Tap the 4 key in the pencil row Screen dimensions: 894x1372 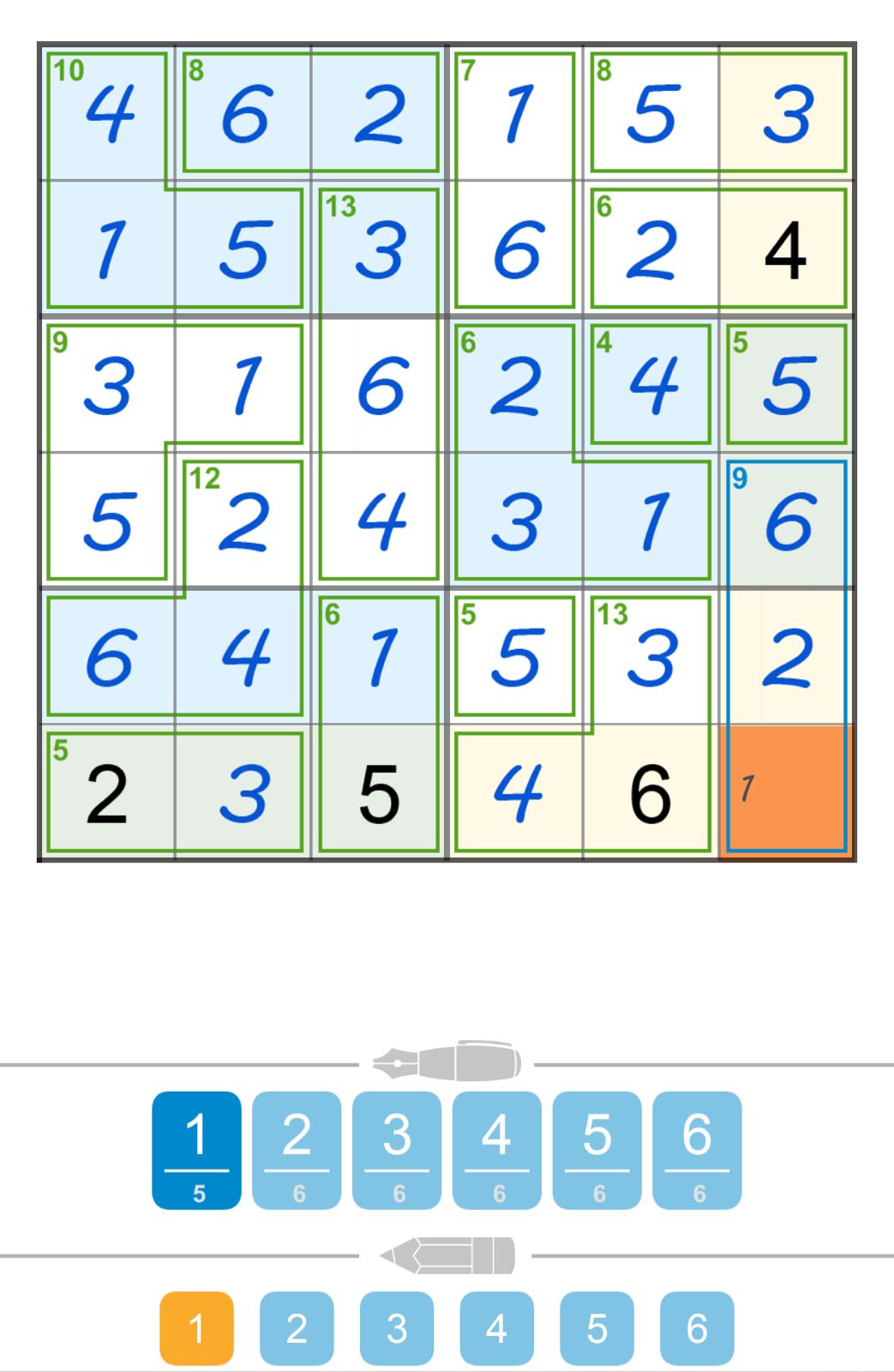click(x=497, y=1328)
